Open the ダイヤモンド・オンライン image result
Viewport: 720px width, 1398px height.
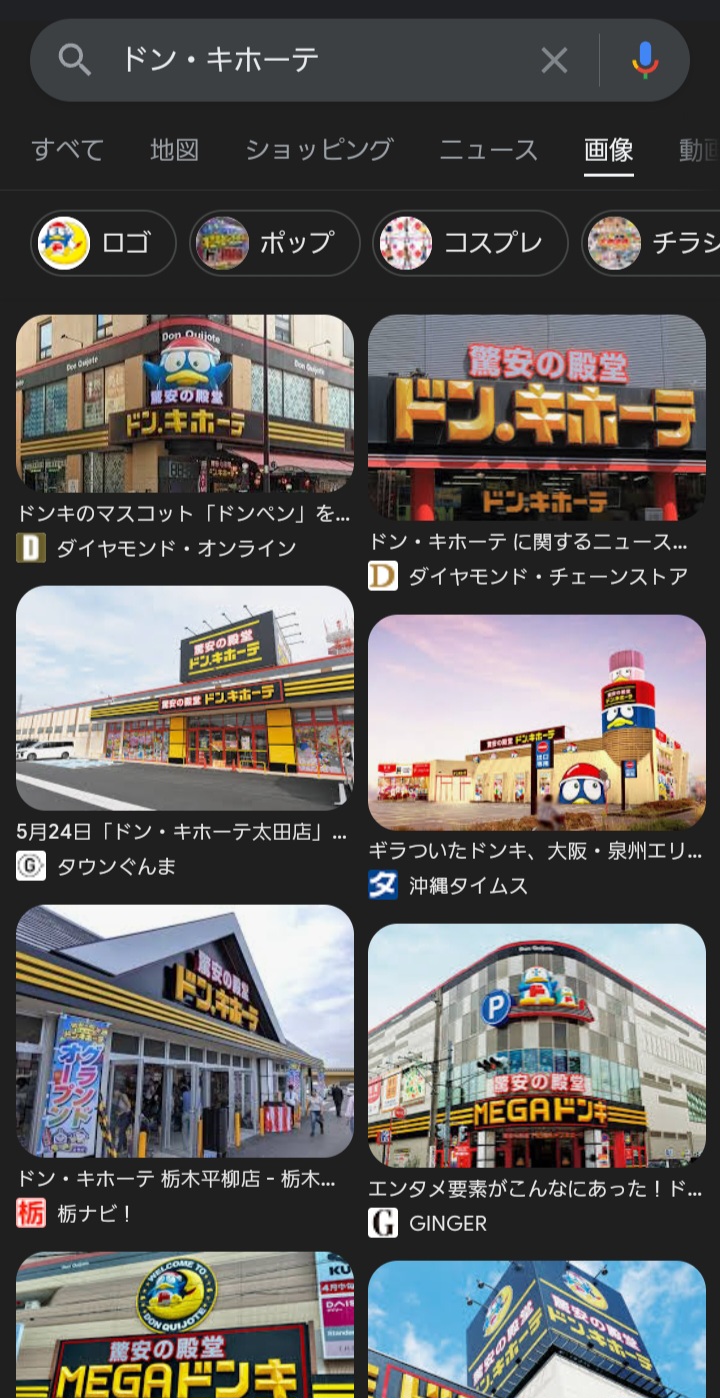185,403
